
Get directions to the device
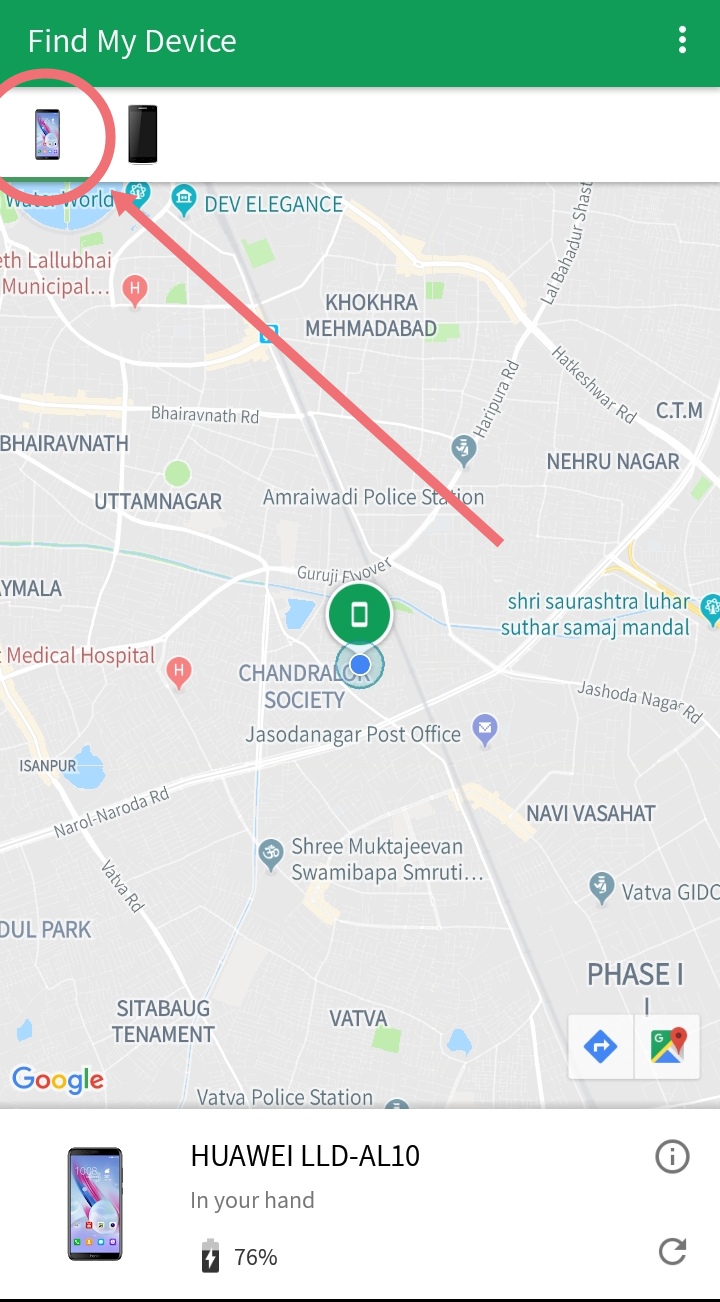click(x=601, y=1046)
